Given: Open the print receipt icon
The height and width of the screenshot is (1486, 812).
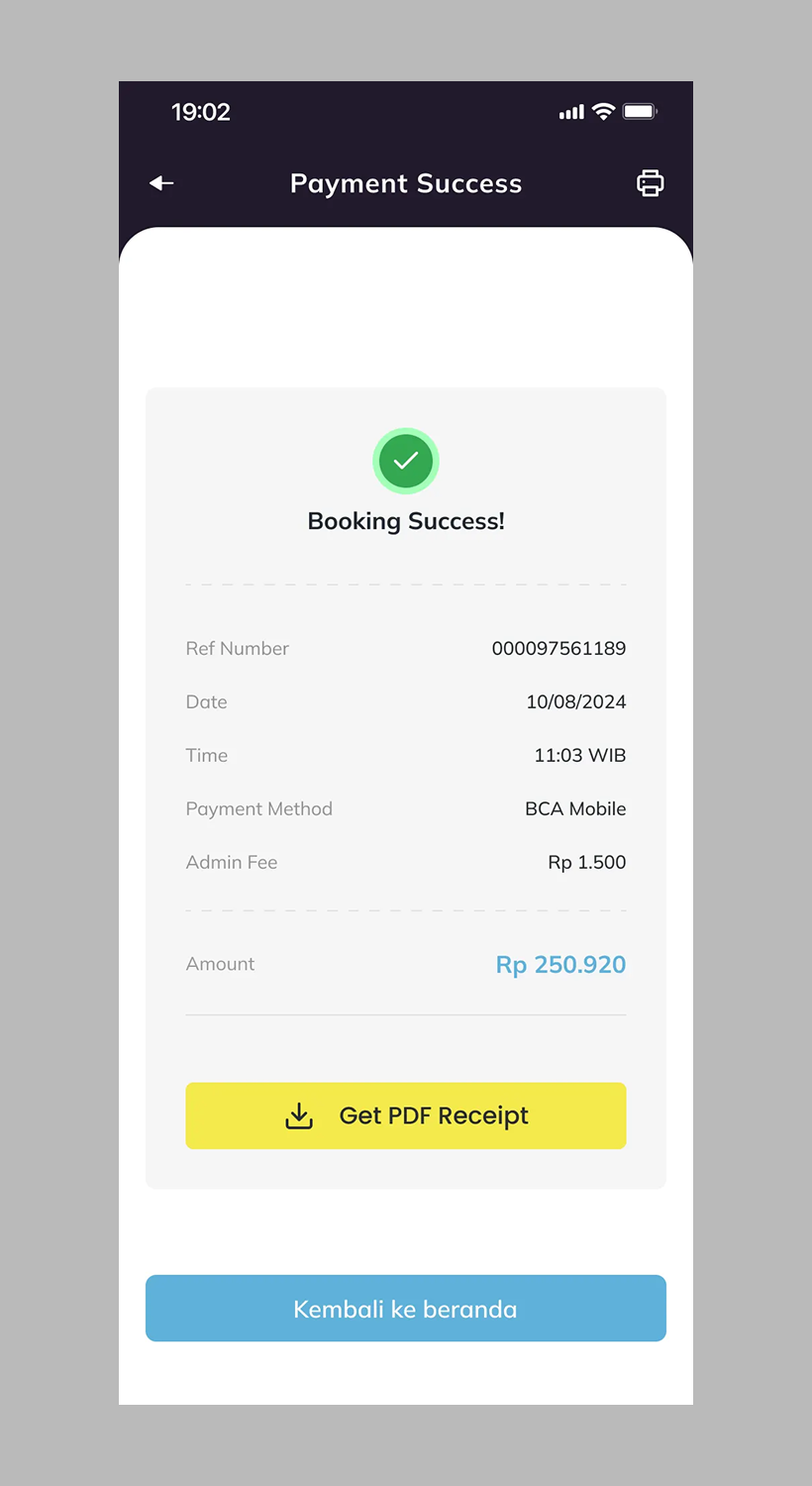Looking at the screenshot, I should click(x=650, y=183).
